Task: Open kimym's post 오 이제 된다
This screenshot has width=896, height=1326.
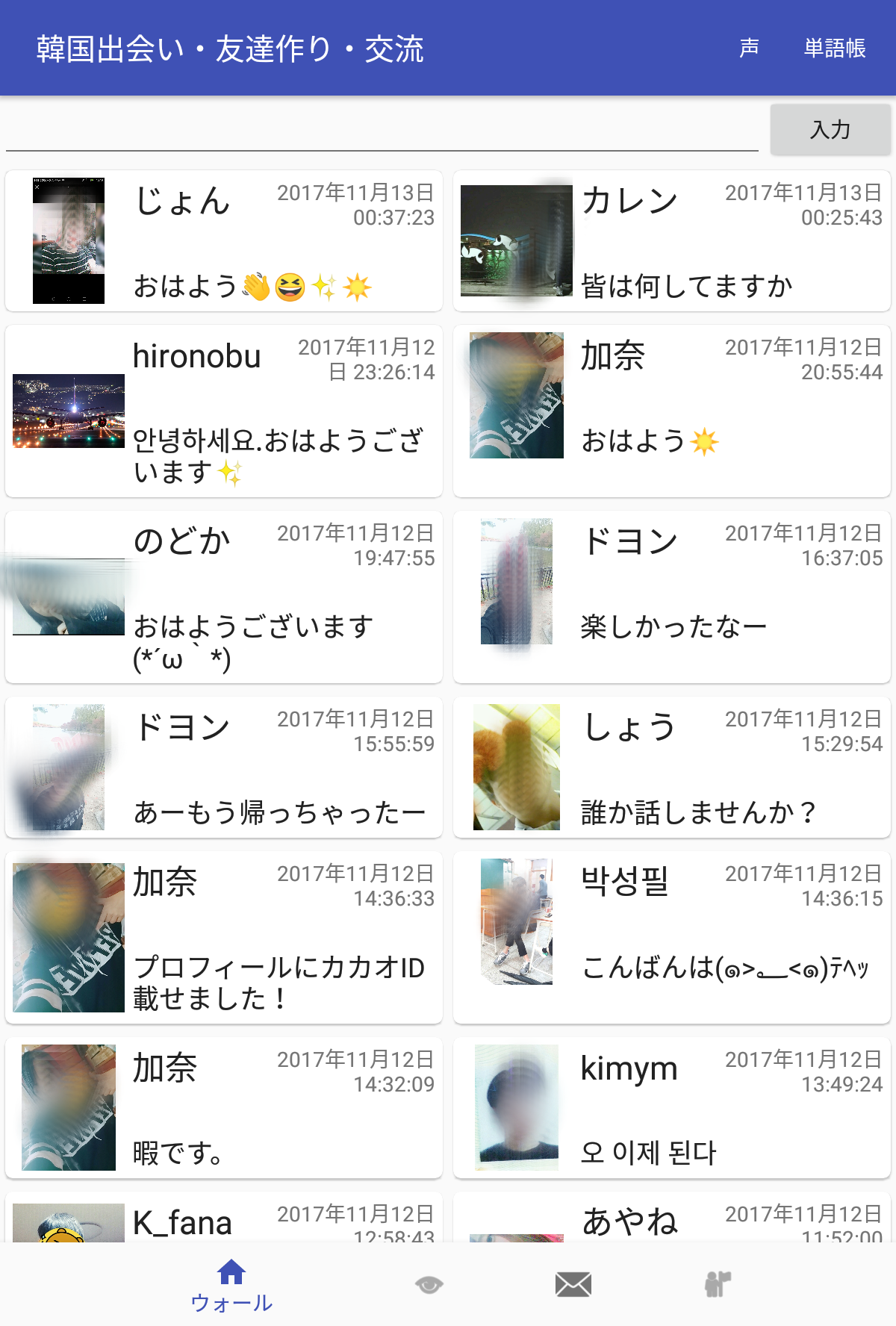Action: [x=672, y=1108]
